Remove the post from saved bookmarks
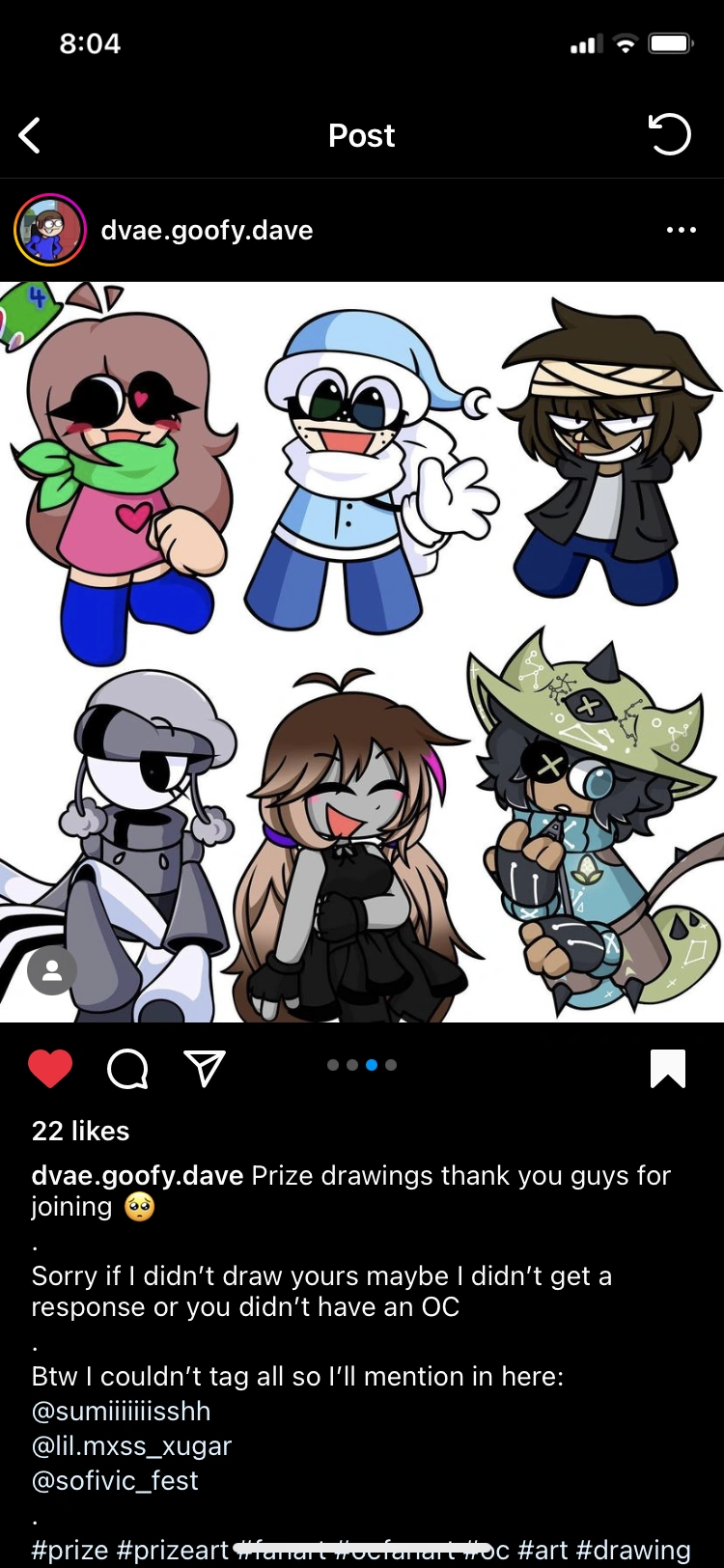 coord(668,1069)
